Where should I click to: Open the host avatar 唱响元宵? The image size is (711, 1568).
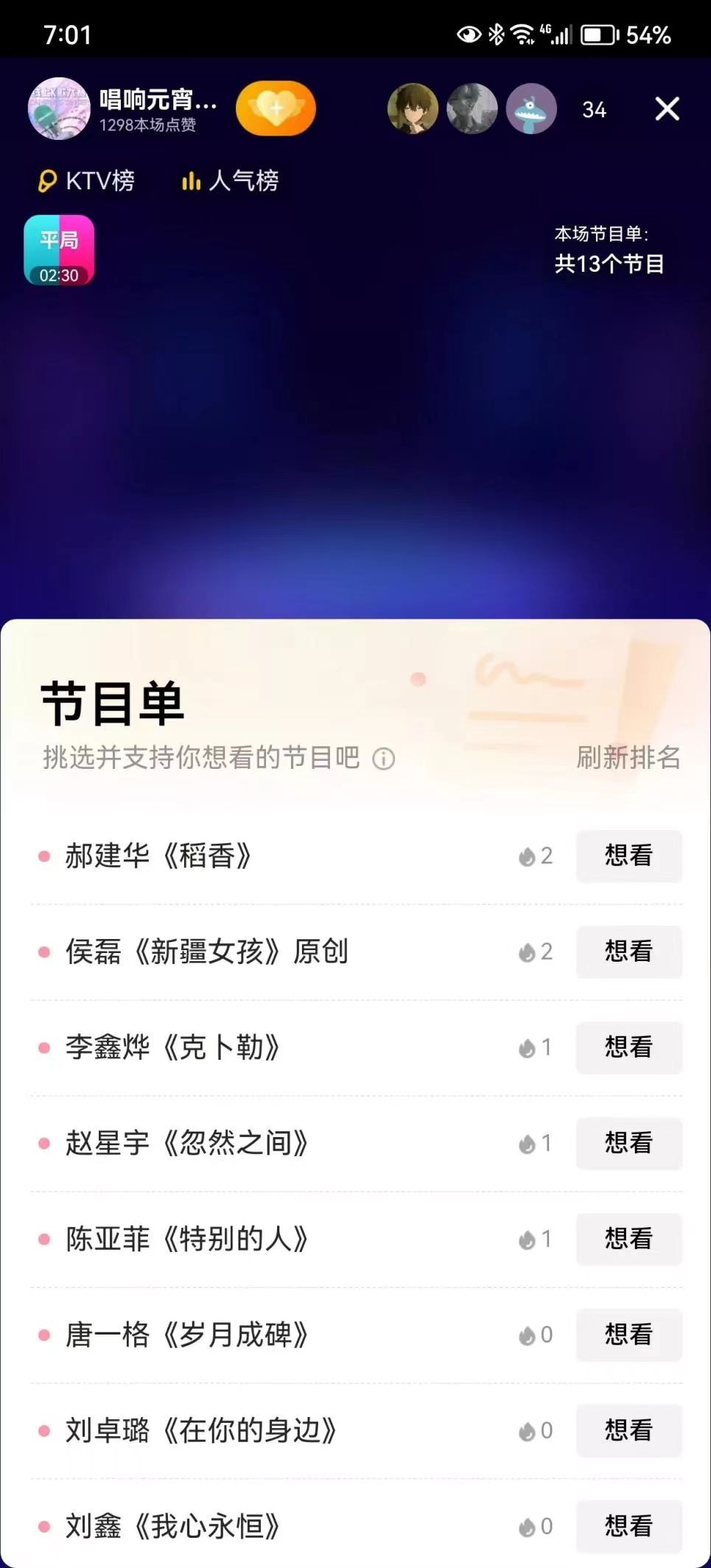(x=59, y=109)
